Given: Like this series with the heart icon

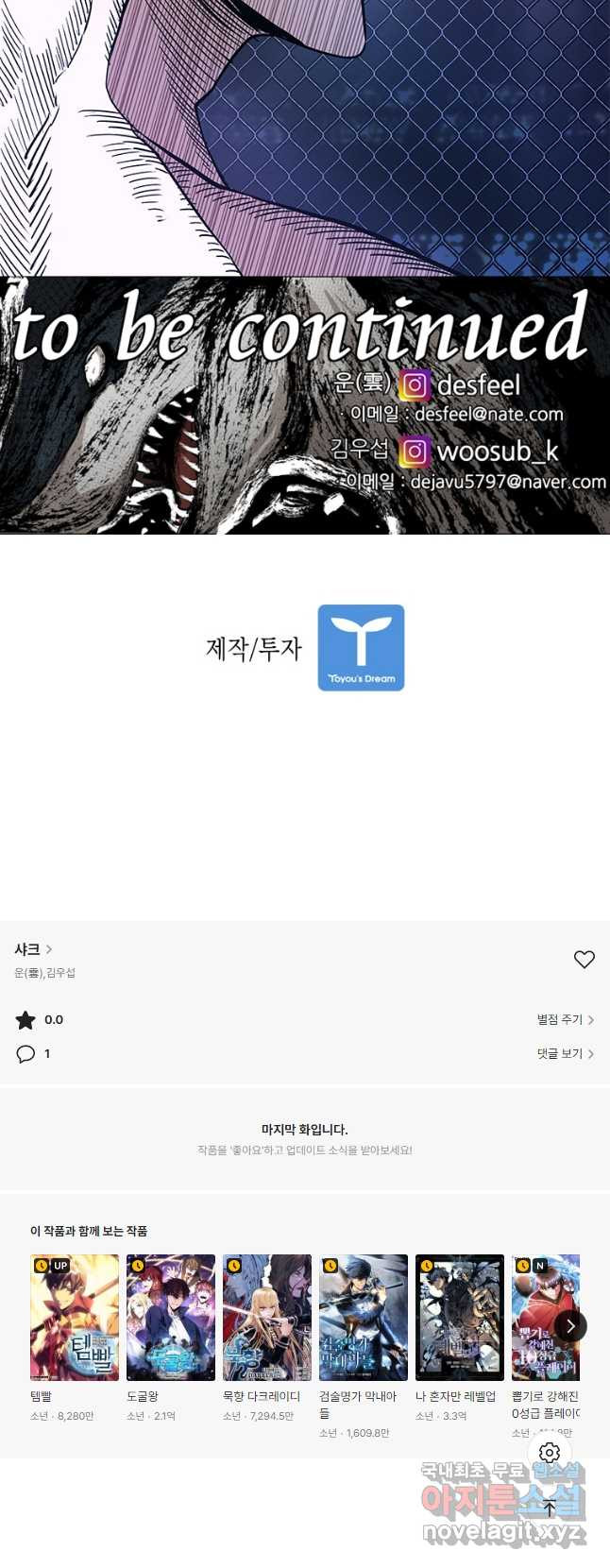Looking at the screenshot, I should pyautogui.click(x=584, y=960).
